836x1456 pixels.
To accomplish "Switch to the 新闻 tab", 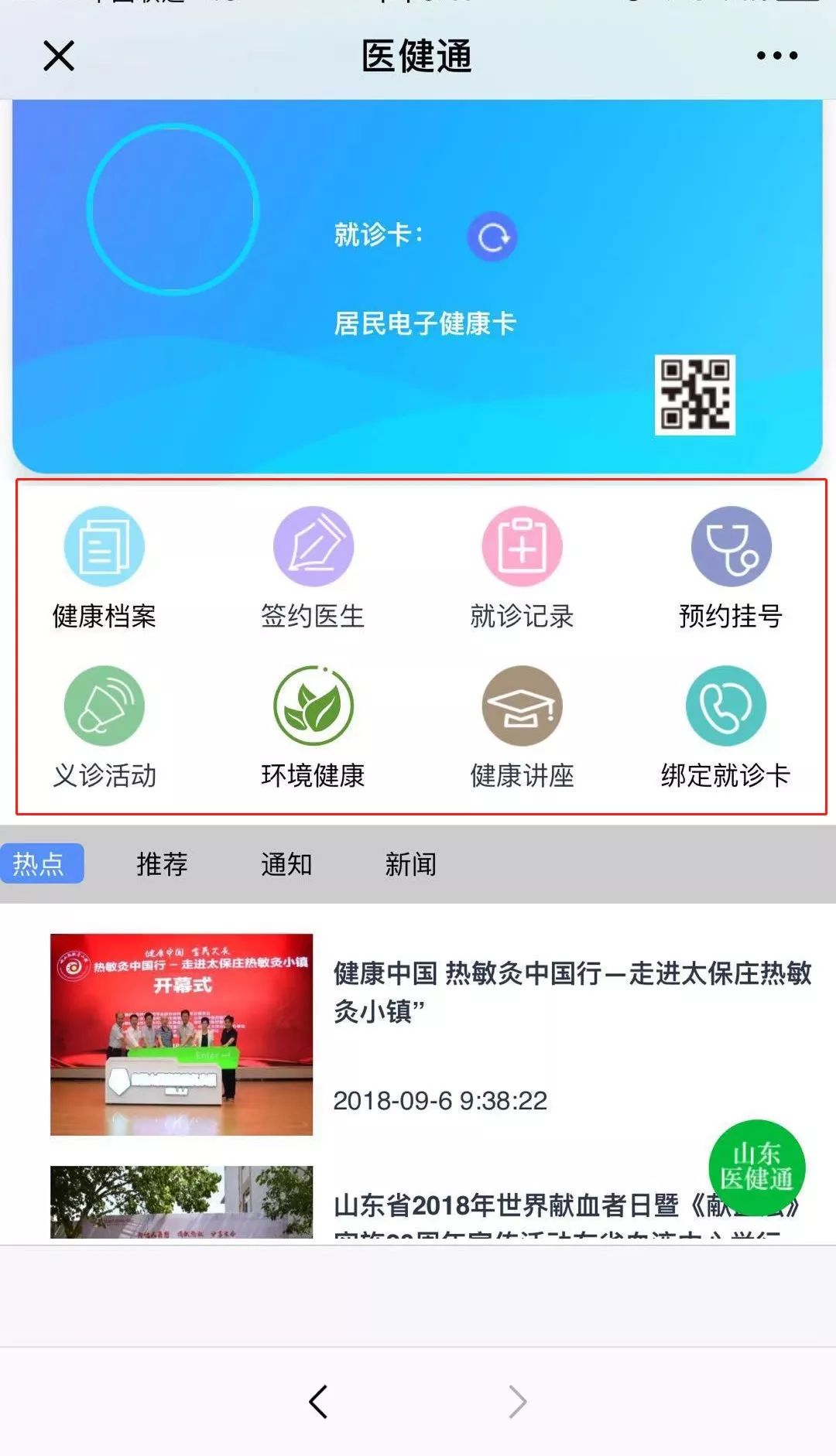I will coord(410,864).
